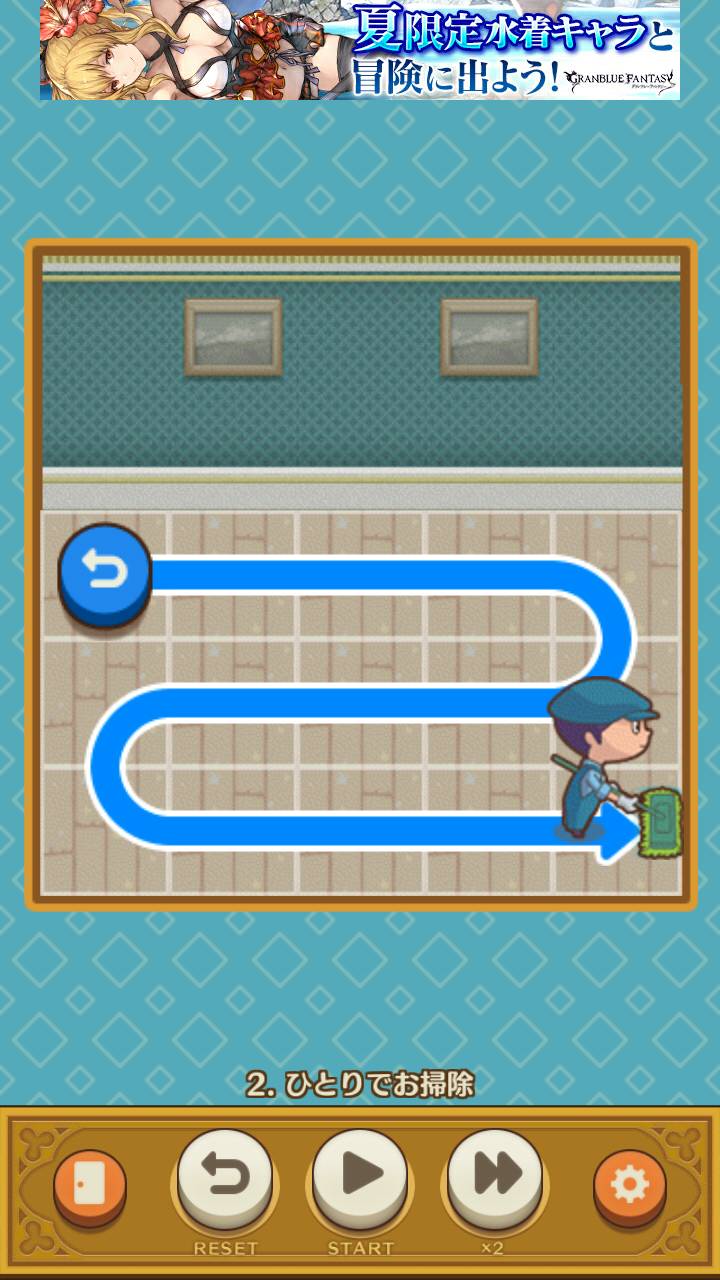Tap the blue undo button on the path
720x1280 pixels.
coord(105,573)
